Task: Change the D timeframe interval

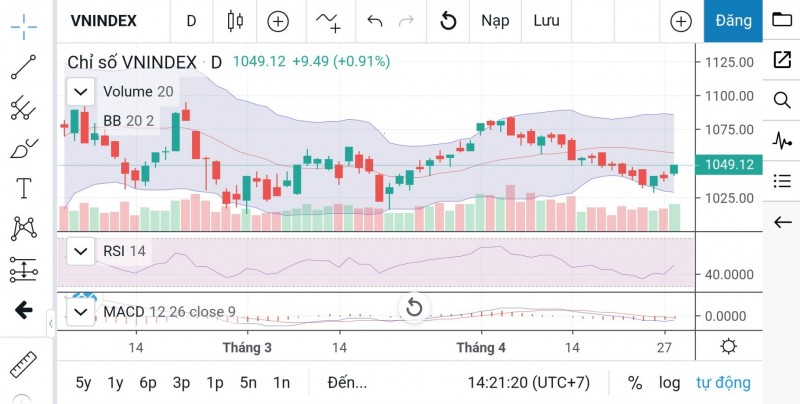Action: pos(191,20)
